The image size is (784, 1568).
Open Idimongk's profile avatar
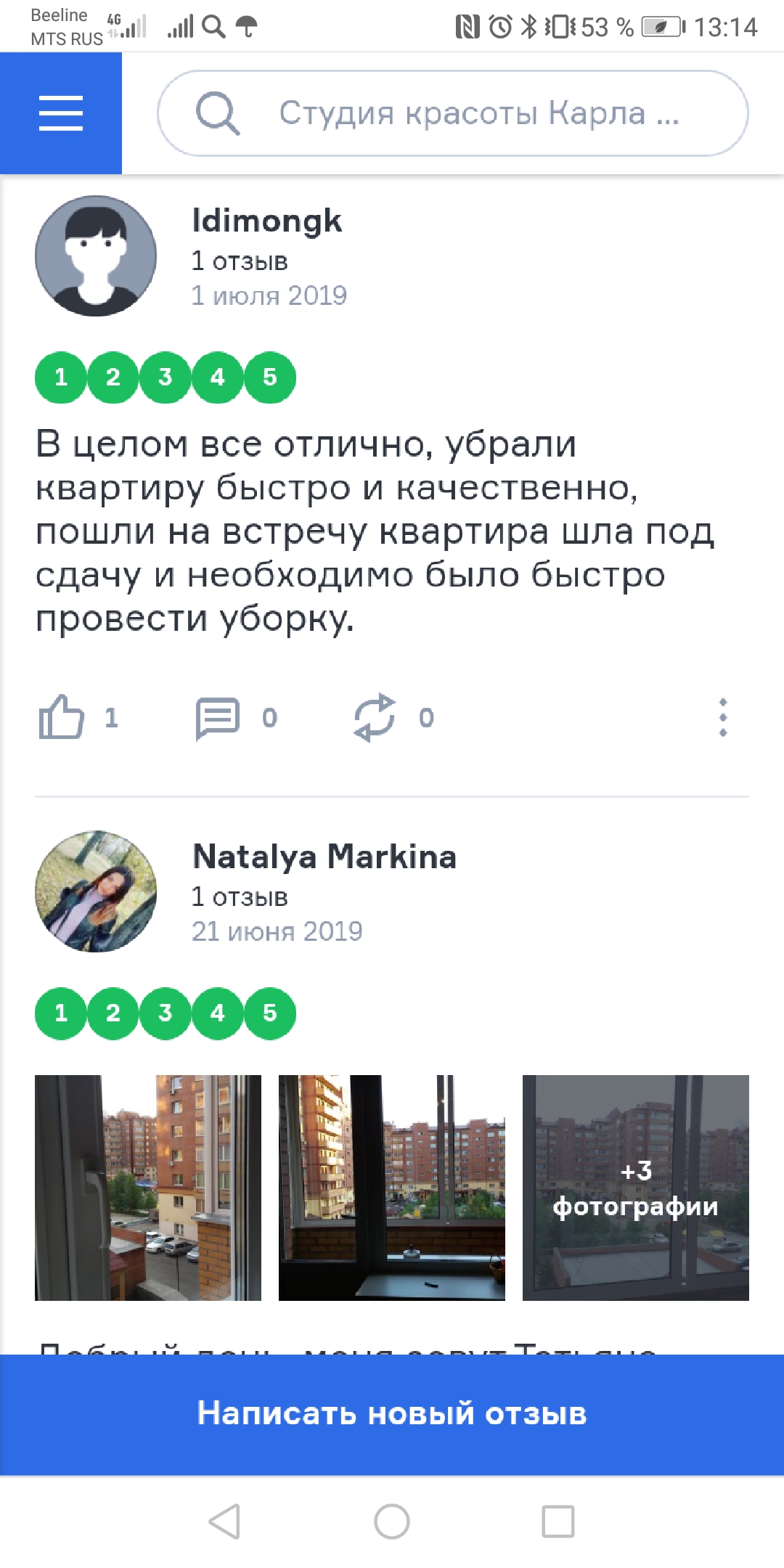(96, 256)
